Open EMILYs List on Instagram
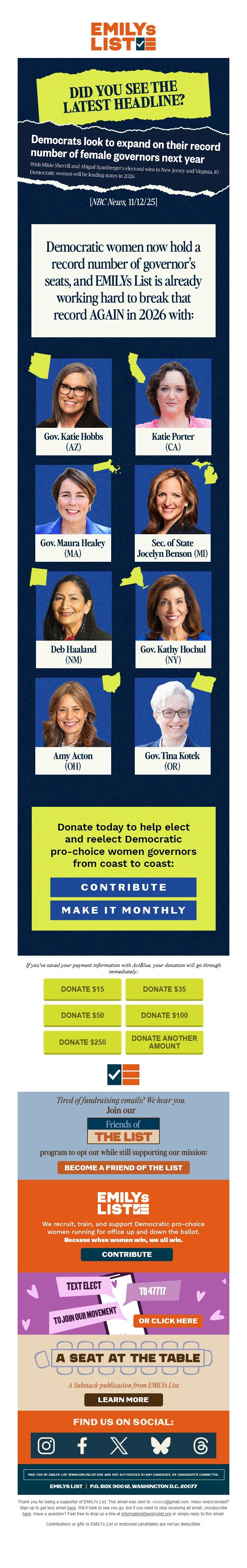 (46, 1446)
